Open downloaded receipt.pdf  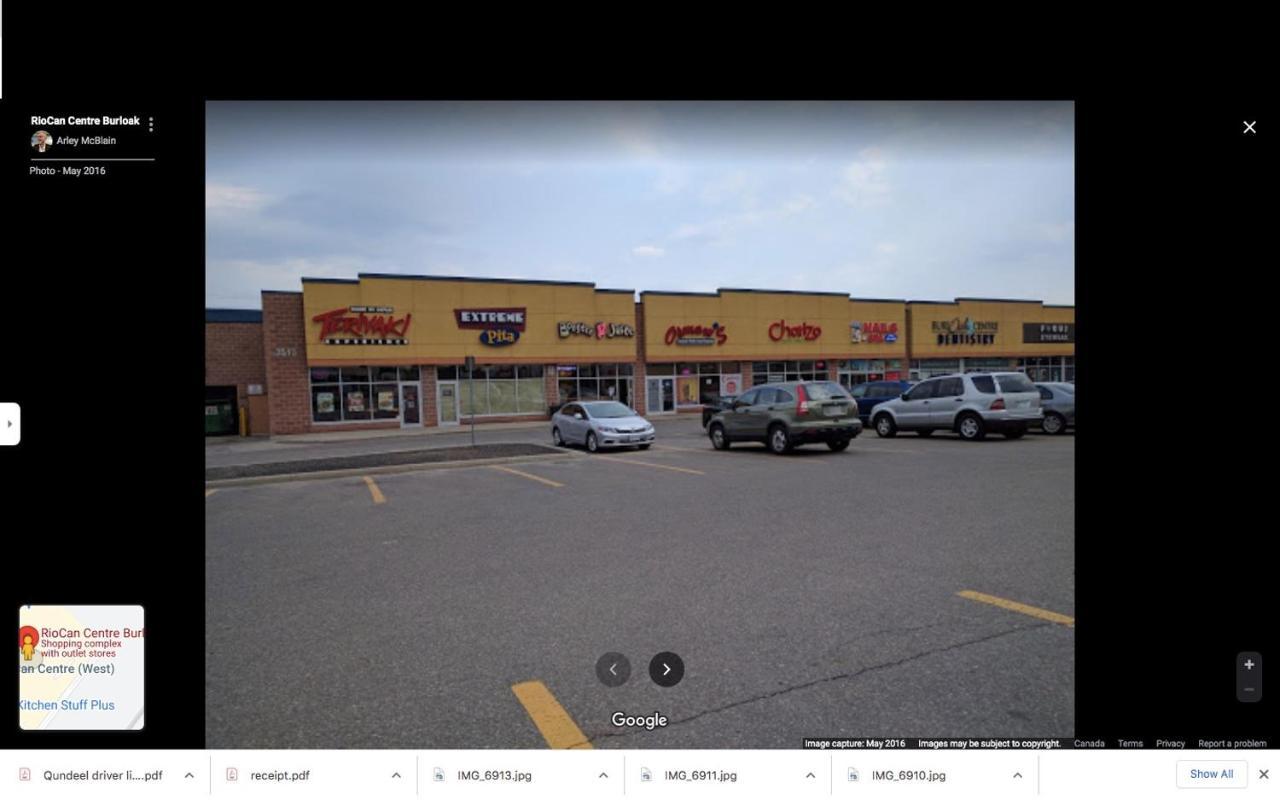click(x=279, y=775)
